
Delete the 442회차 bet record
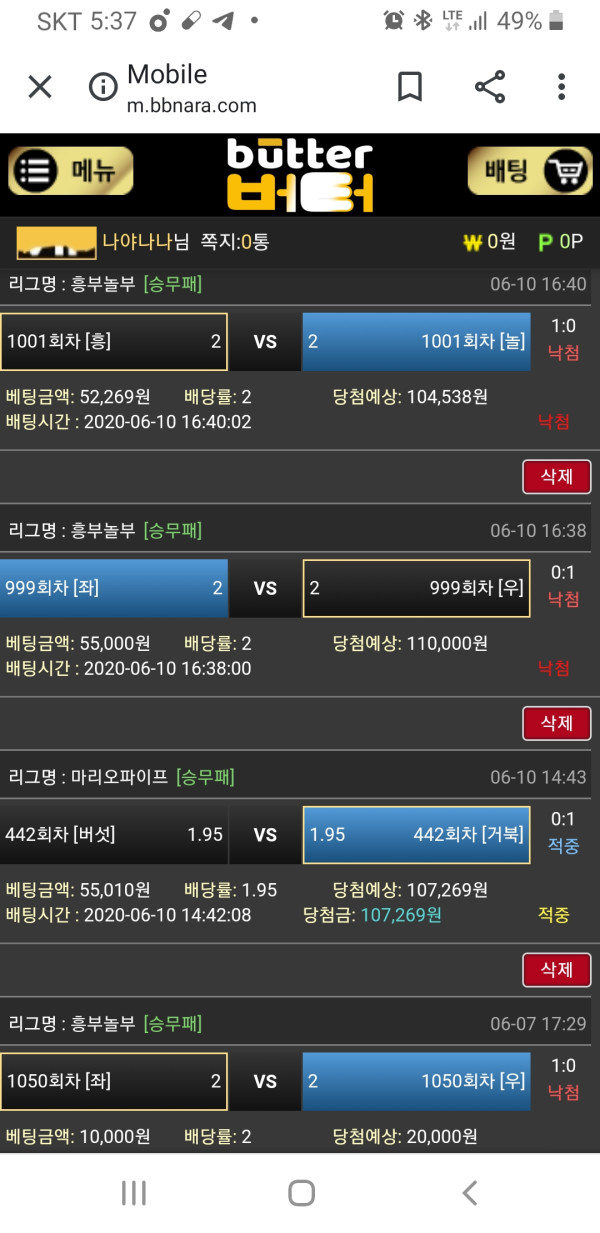557,969
